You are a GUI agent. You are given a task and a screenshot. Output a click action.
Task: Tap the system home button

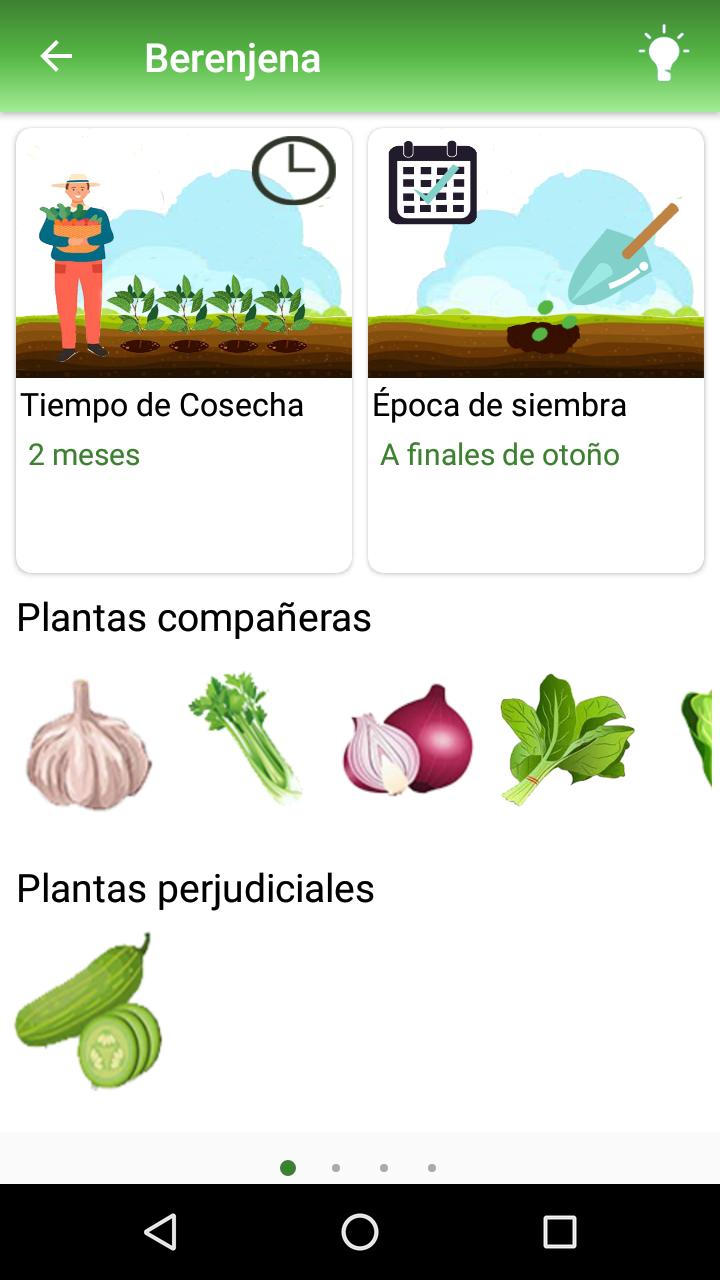pos(360,1232)
